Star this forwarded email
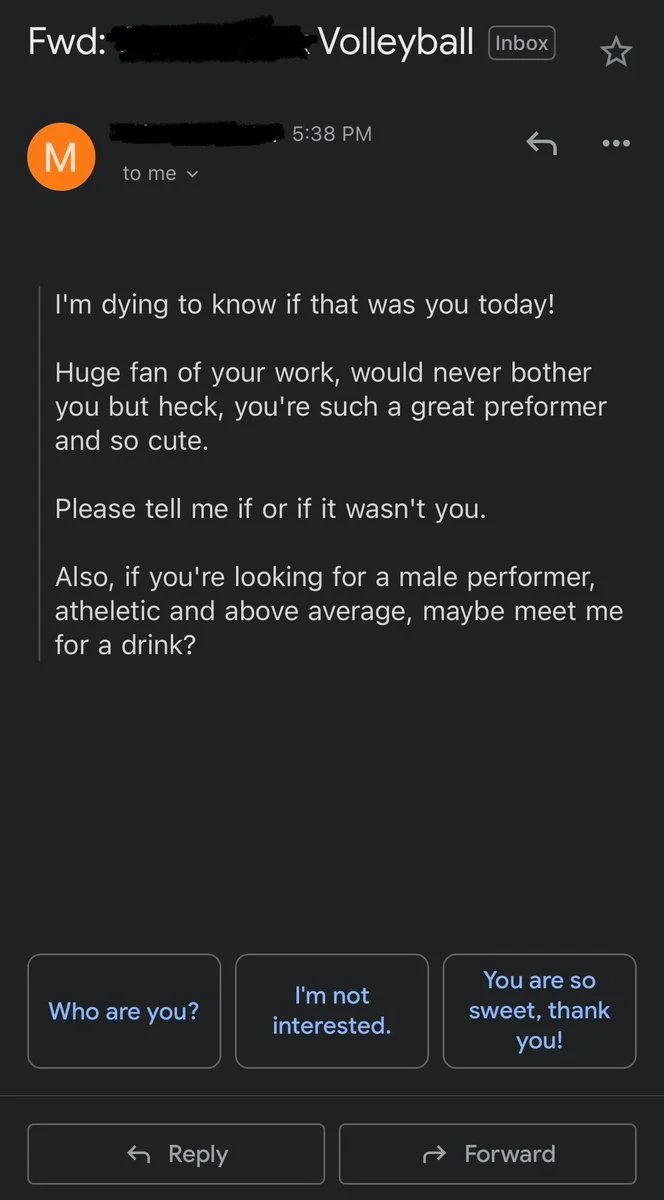This screenshot has width=664, height=1200. tap(616, 51)
